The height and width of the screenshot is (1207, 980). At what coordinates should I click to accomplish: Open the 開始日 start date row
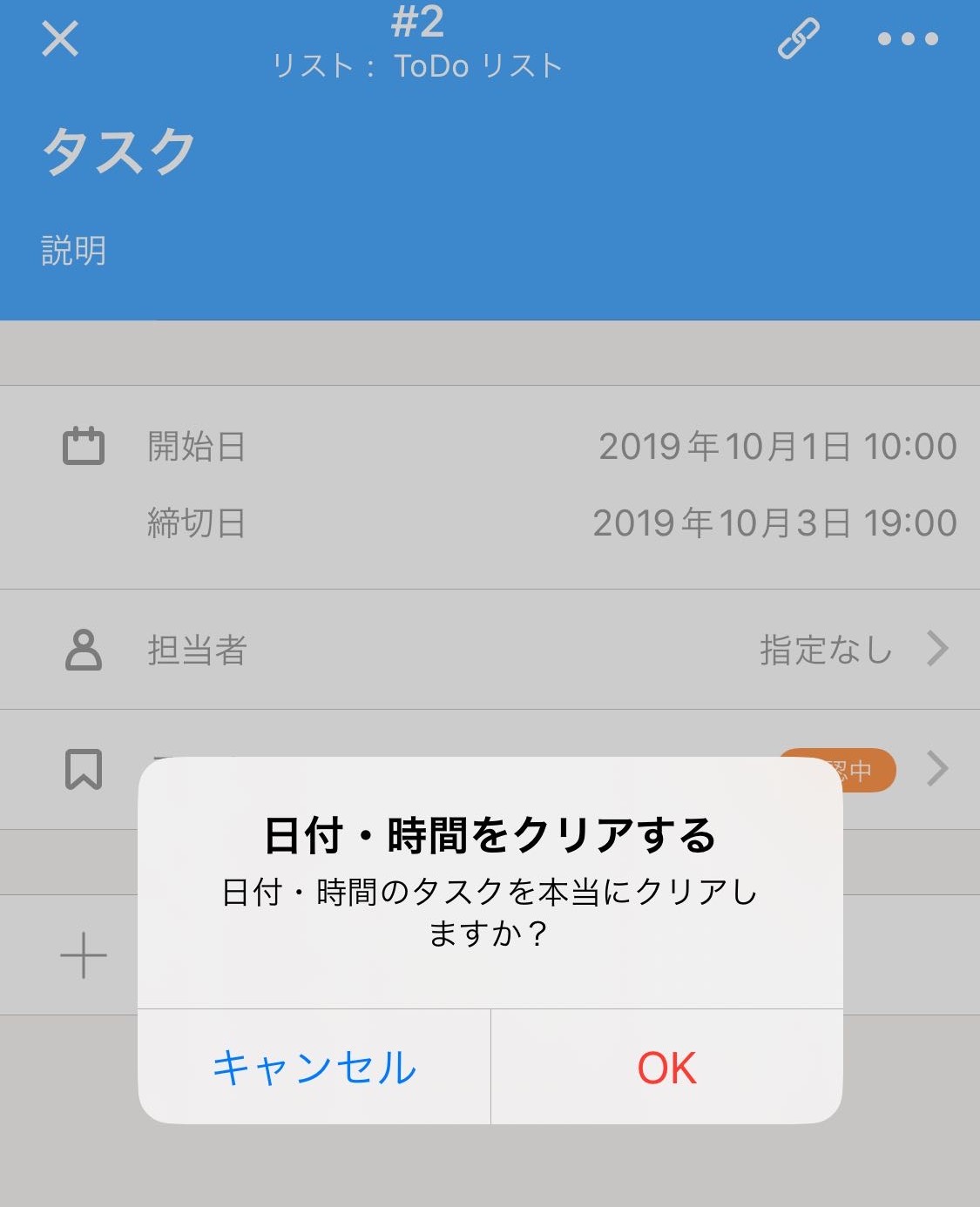coord(490,447)
